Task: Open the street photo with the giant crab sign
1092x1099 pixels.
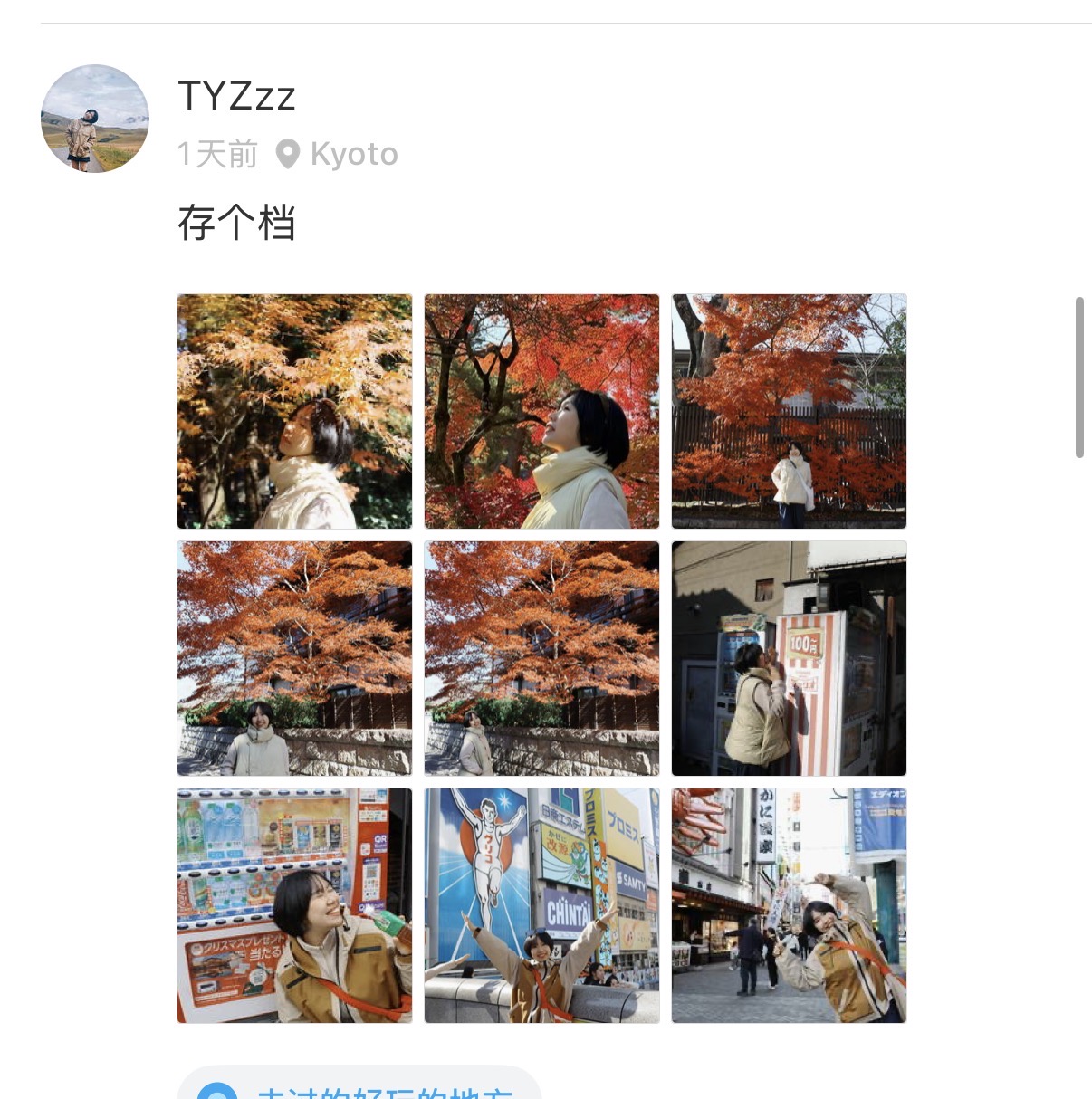Action: pos(789,905)
